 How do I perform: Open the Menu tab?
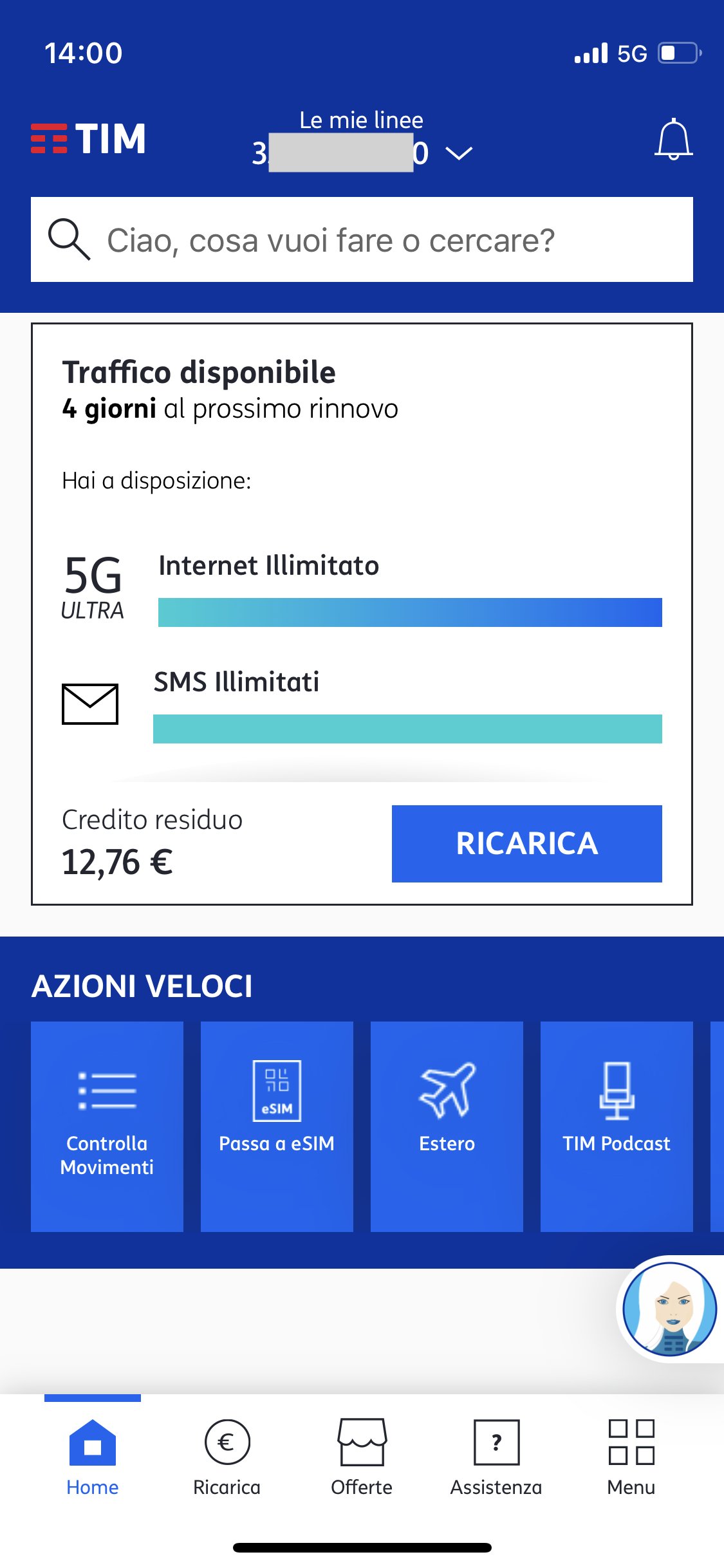click(631, 1457)
